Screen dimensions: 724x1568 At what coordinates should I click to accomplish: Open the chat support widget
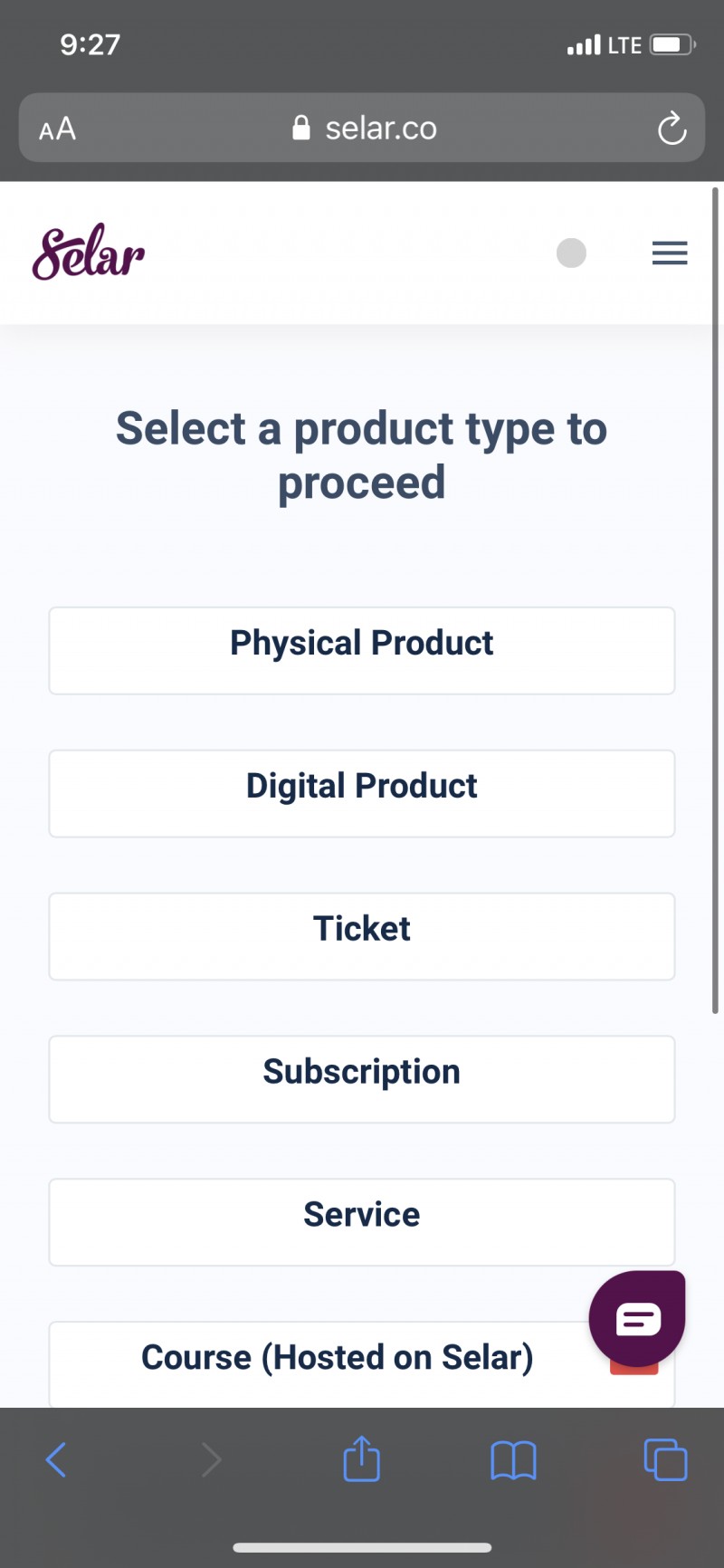636,1319
